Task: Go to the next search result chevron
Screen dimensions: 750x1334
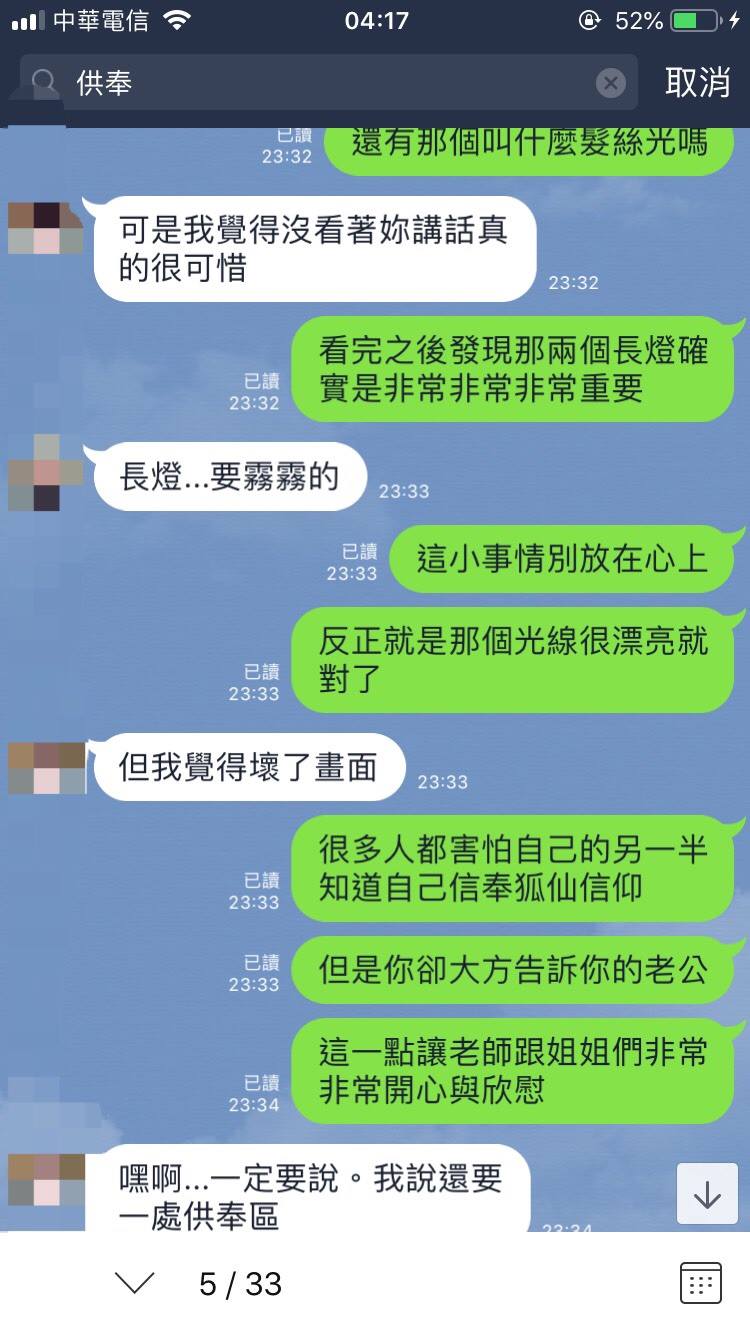Action: click(x=134, y=1283)
